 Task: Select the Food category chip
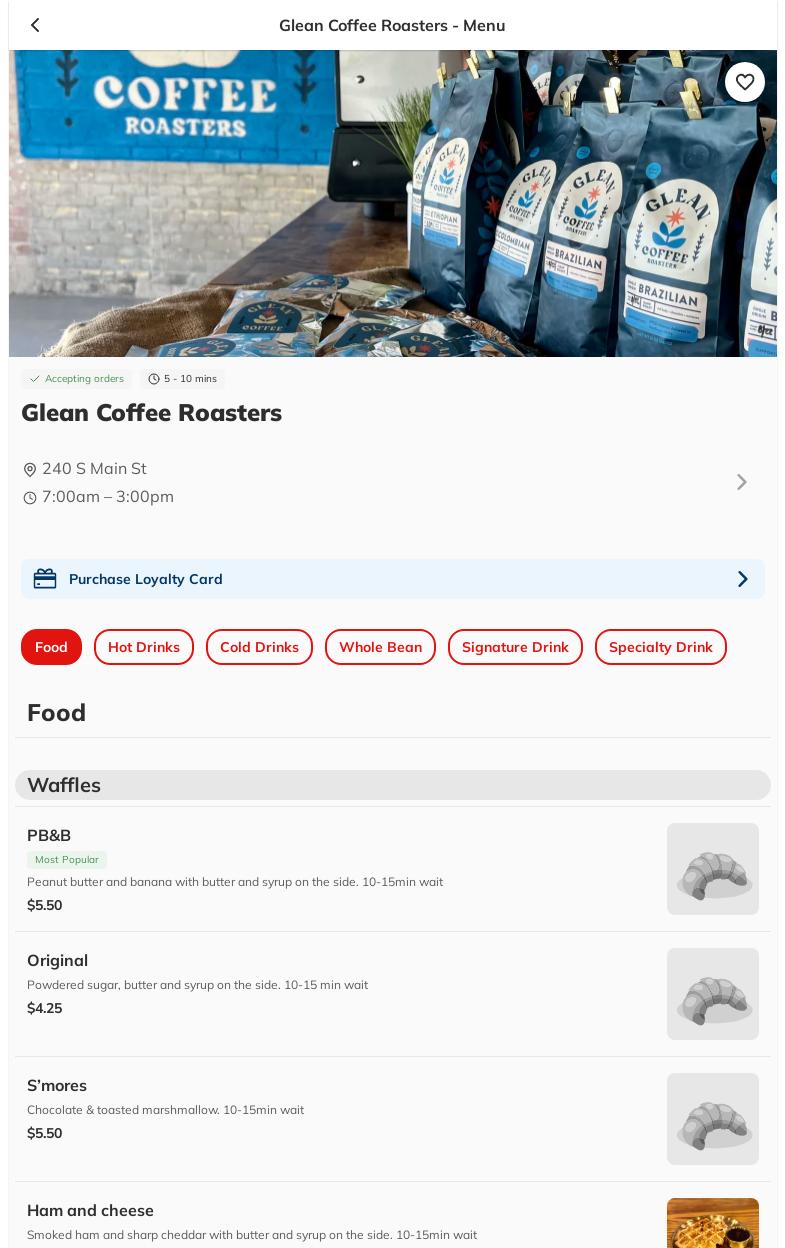pyautogui.click(x=51, y=647)
